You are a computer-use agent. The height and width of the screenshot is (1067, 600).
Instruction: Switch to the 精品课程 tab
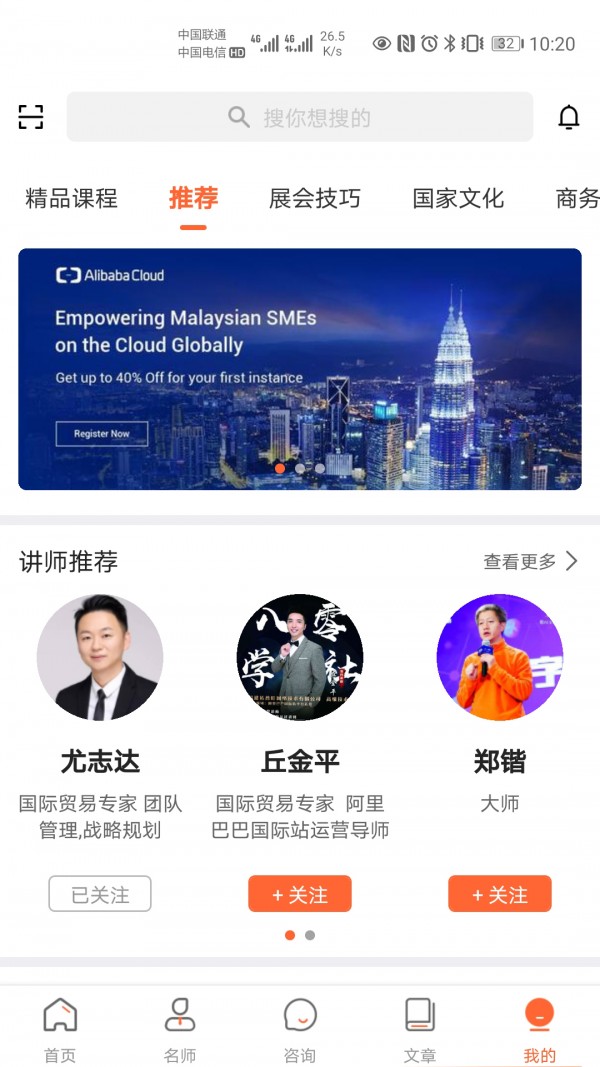[x=71, y=198]
